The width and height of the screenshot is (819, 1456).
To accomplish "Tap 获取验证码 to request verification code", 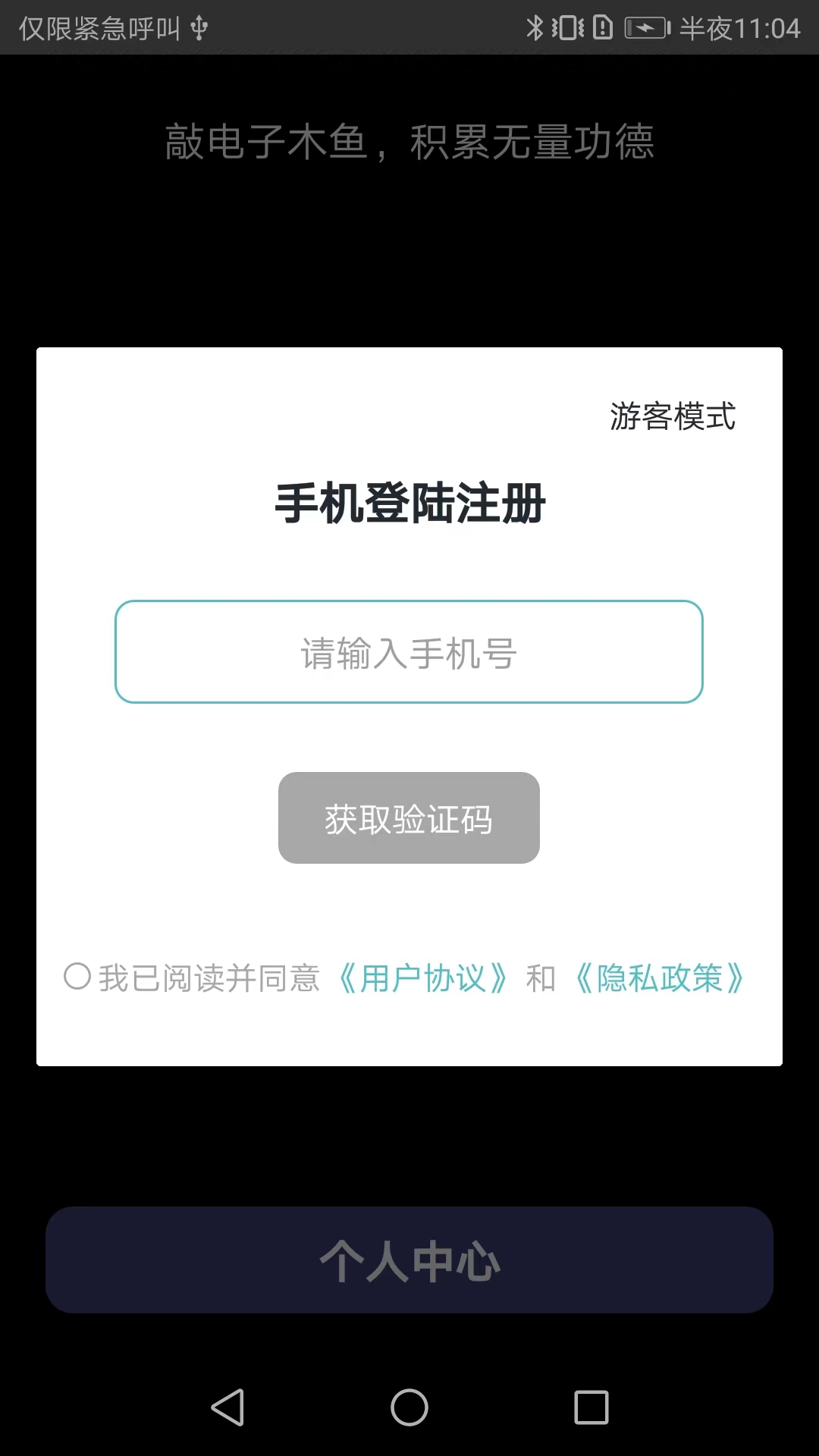I will point(409,817).
